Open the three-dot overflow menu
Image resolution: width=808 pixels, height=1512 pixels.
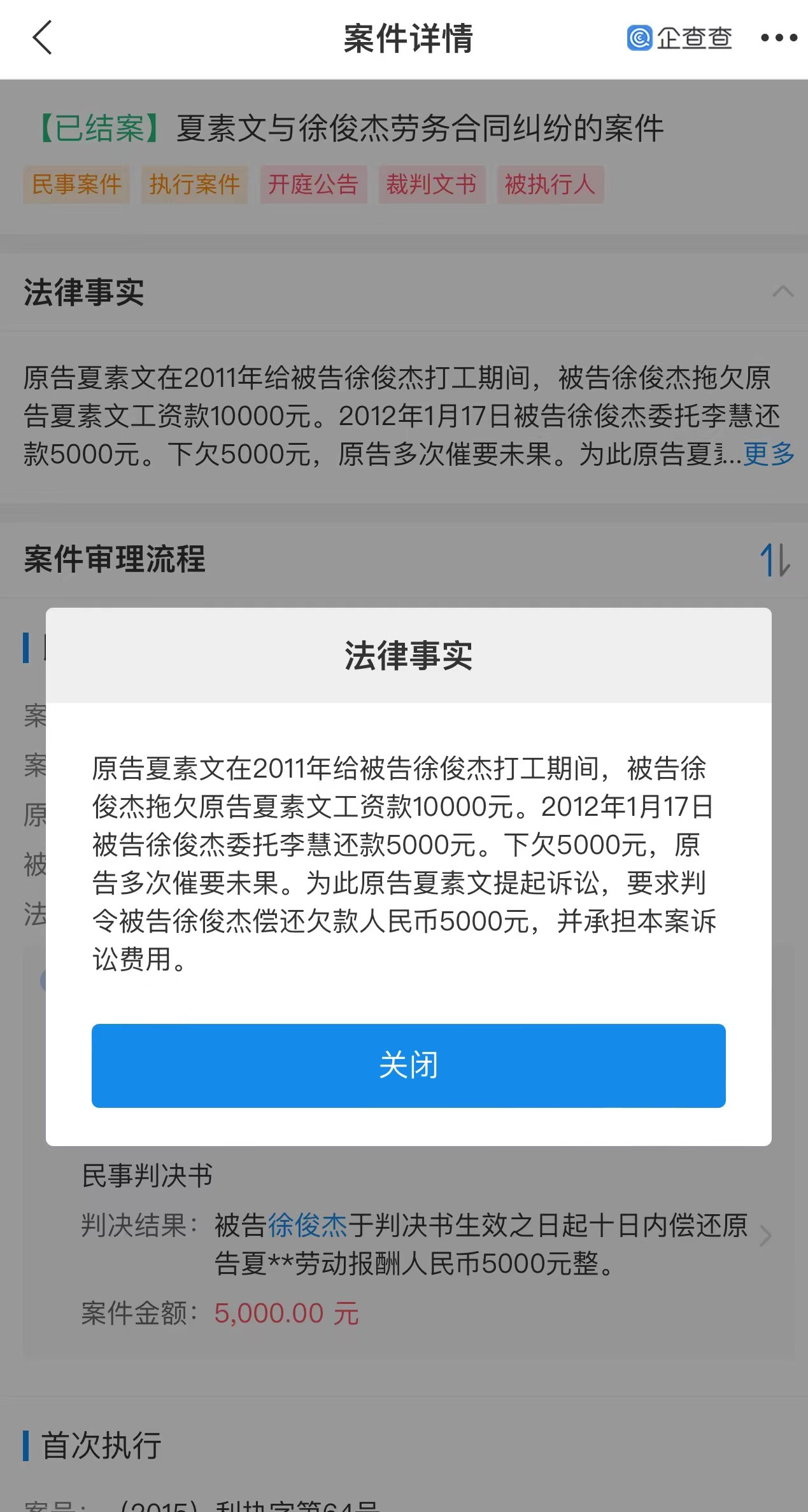coord(779,38)
